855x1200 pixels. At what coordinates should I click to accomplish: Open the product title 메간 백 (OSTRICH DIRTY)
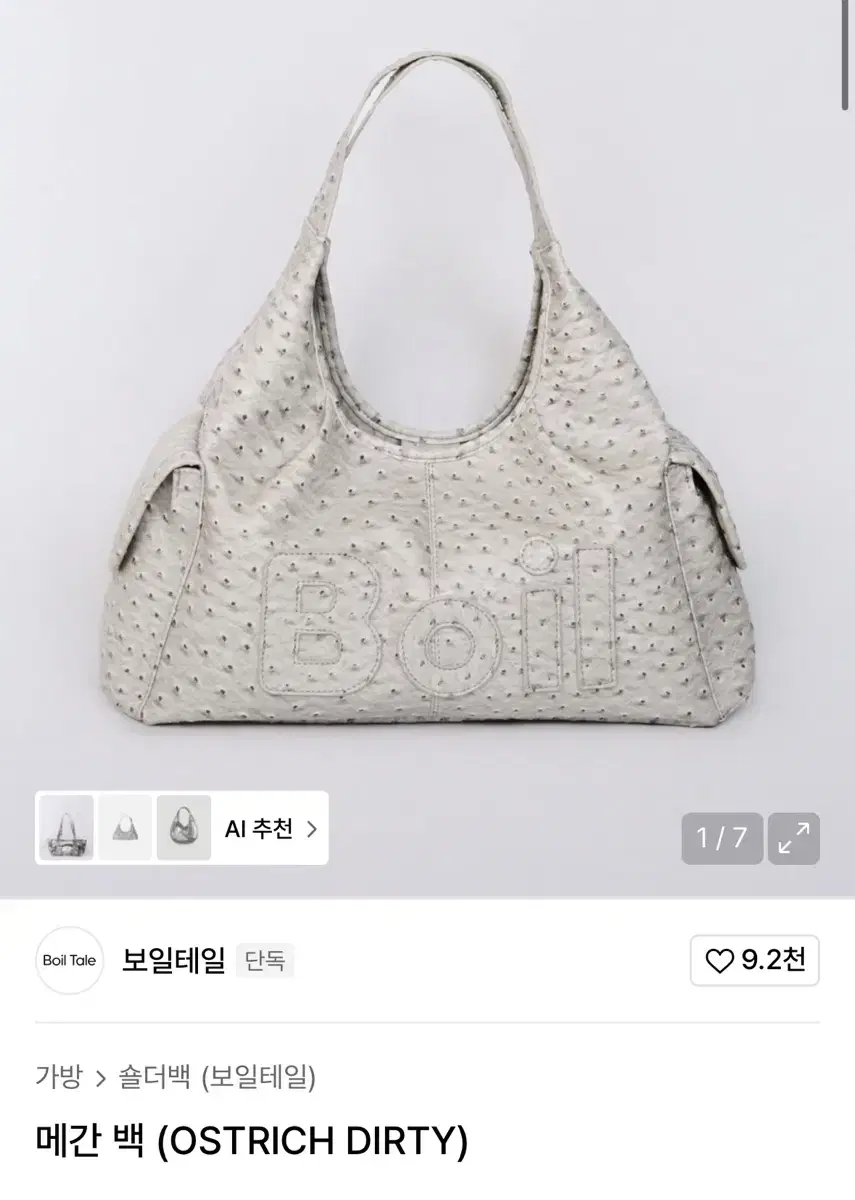pos(250,1142)
